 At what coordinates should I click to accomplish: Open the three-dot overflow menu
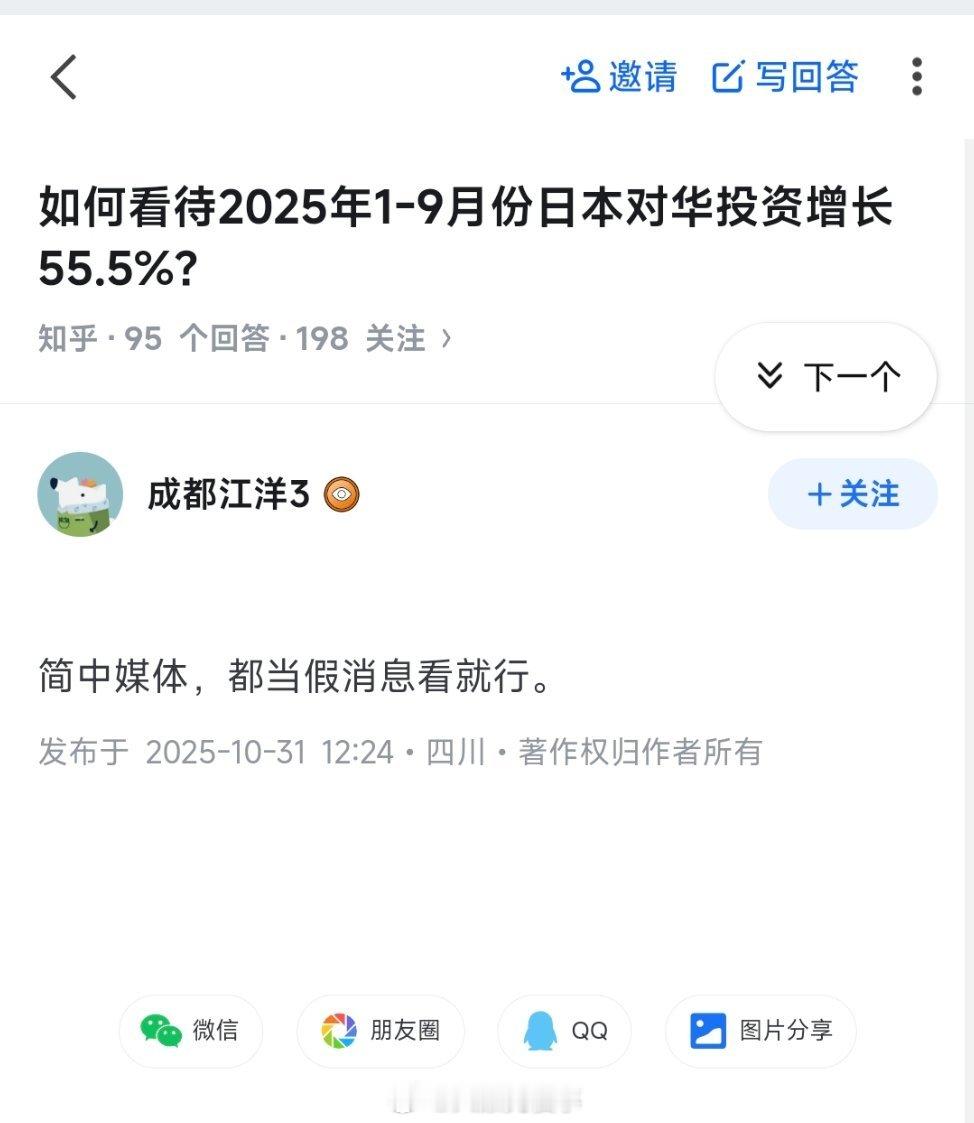point(916,77)
